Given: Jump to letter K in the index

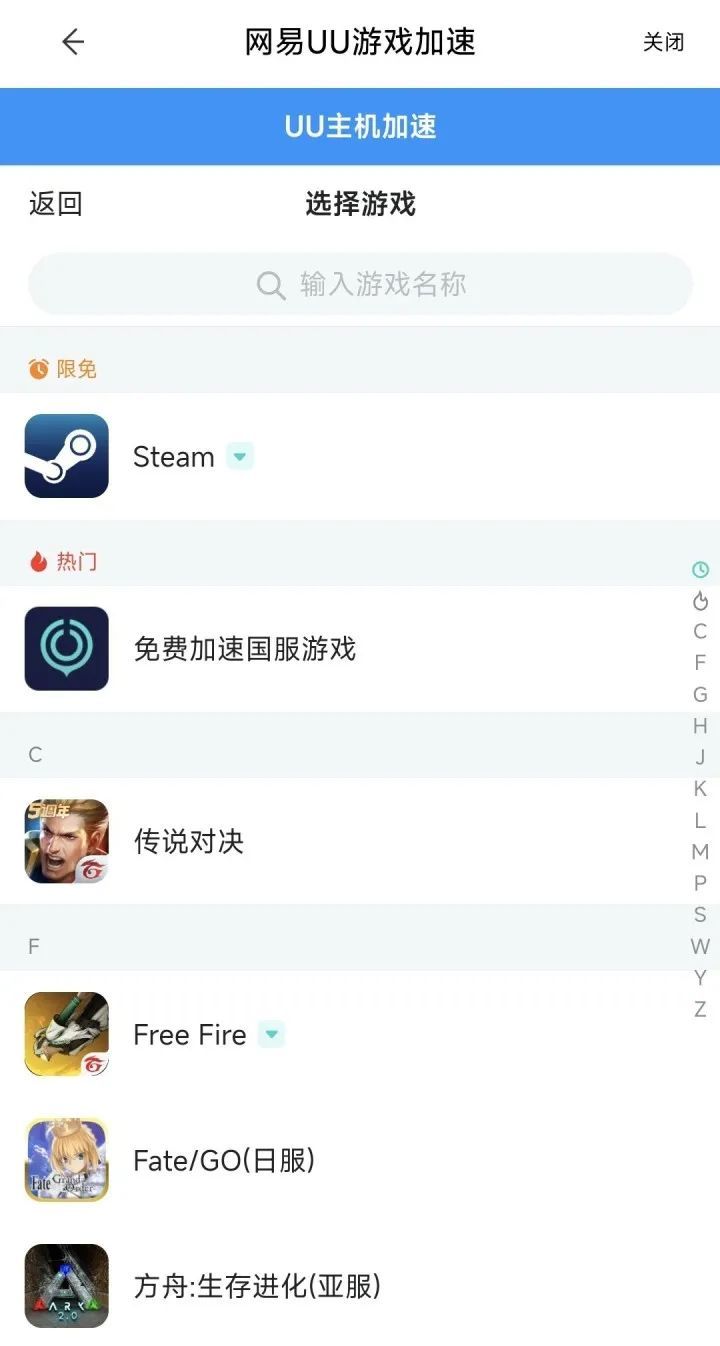Looking at the screenshot, I should point(700,789).
